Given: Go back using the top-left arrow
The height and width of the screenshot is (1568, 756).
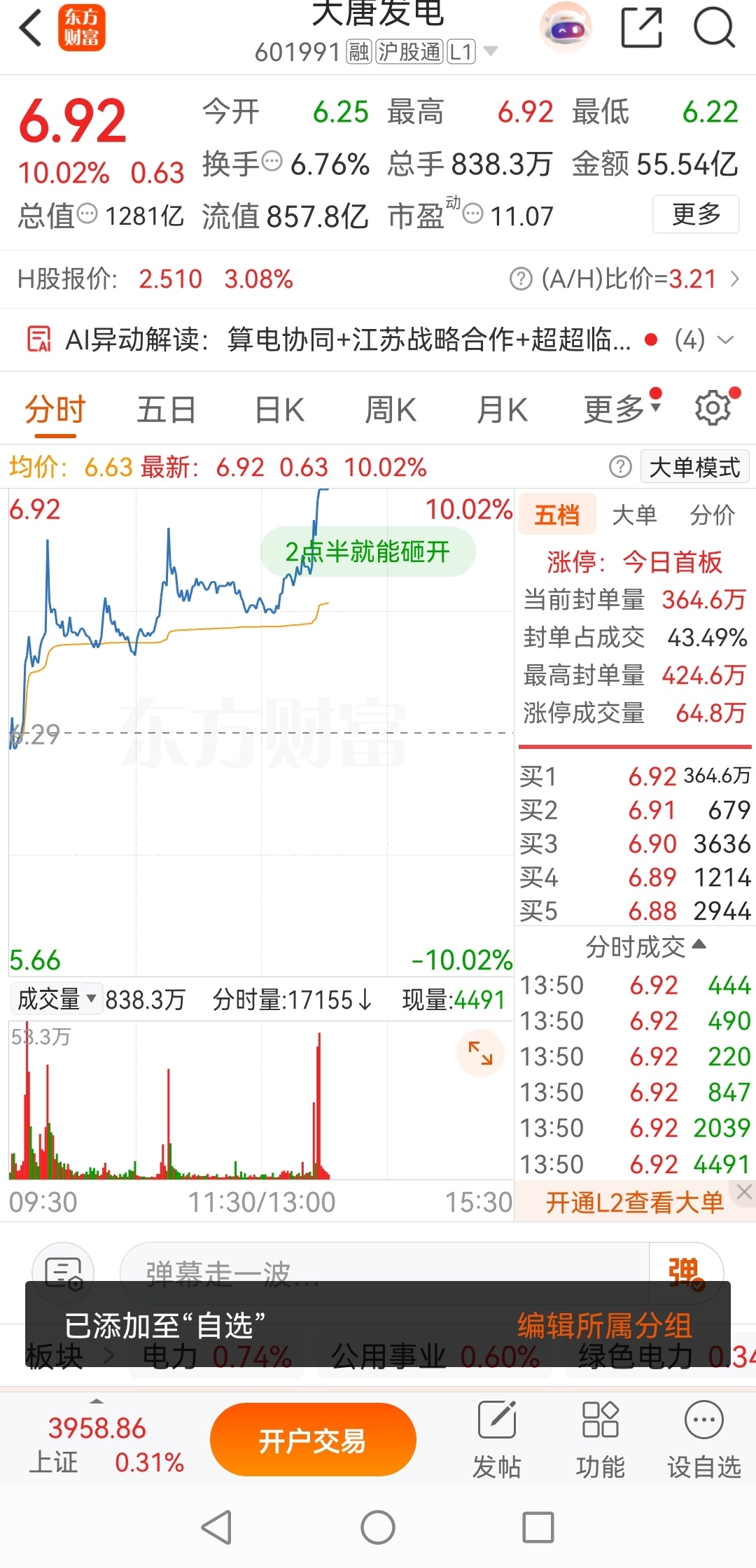Looking at the screenshot, I should [x=31, y=29].
